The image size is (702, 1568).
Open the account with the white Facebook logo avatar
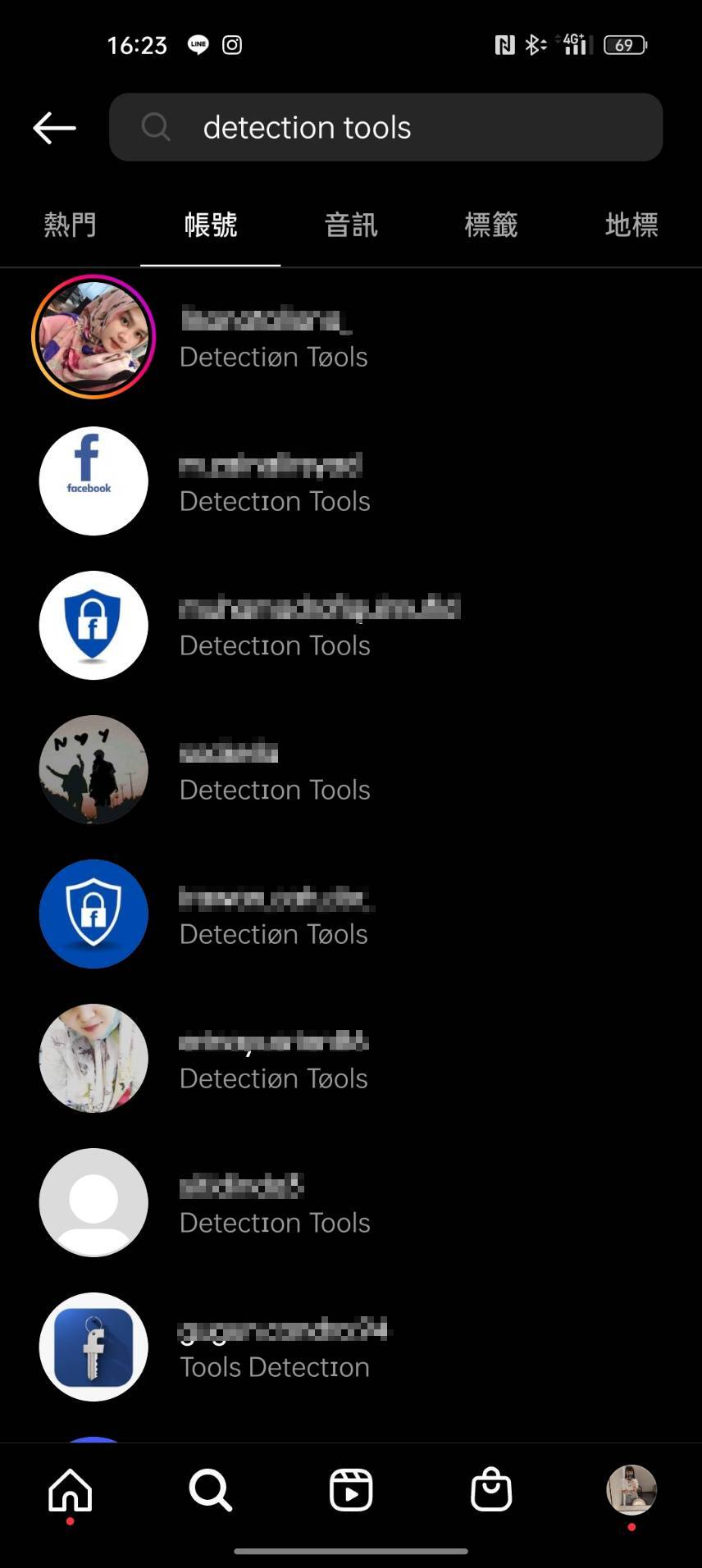[351, 481]
